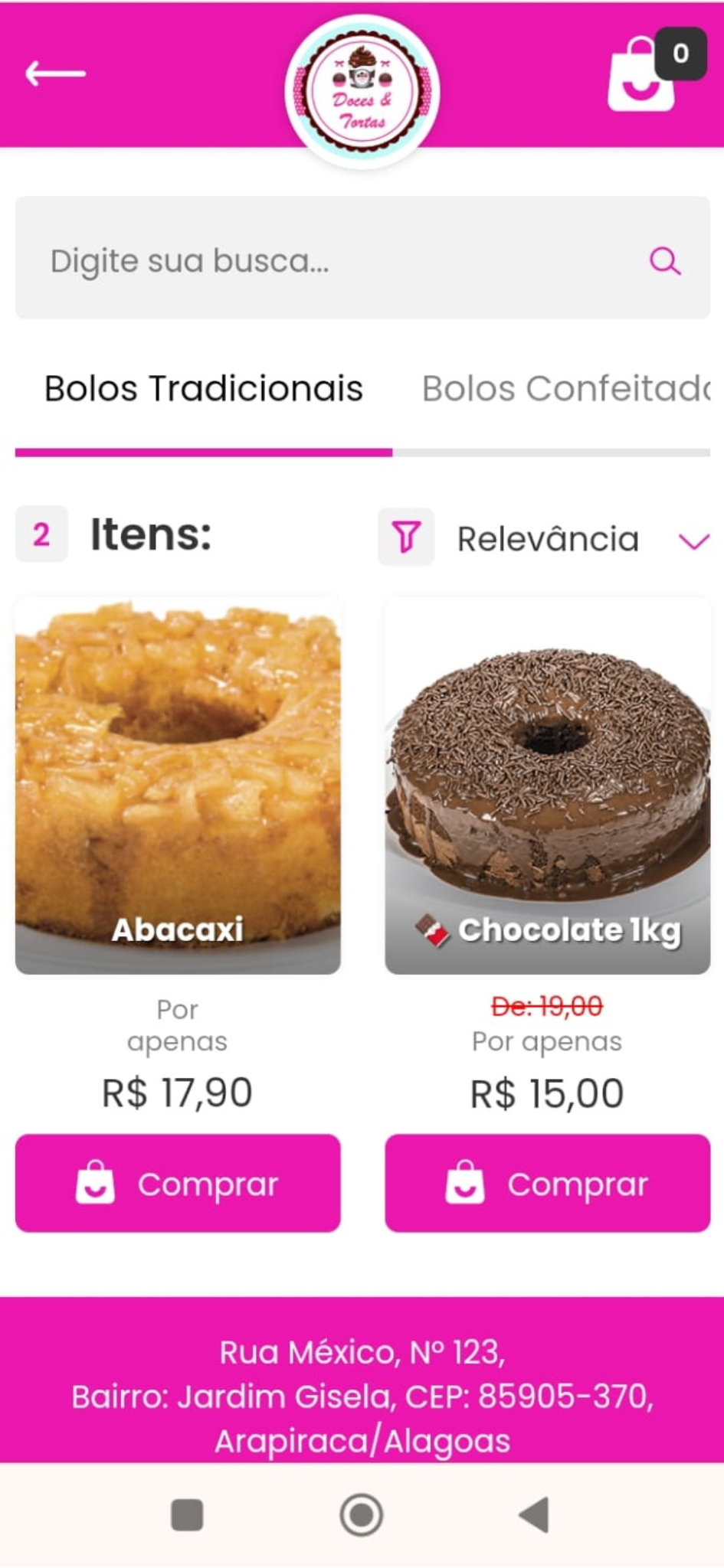The width and height of the screenshot is (724, 1568).
Task: Expand the Relevância sorting dropdown
Action: pos(582,540)
